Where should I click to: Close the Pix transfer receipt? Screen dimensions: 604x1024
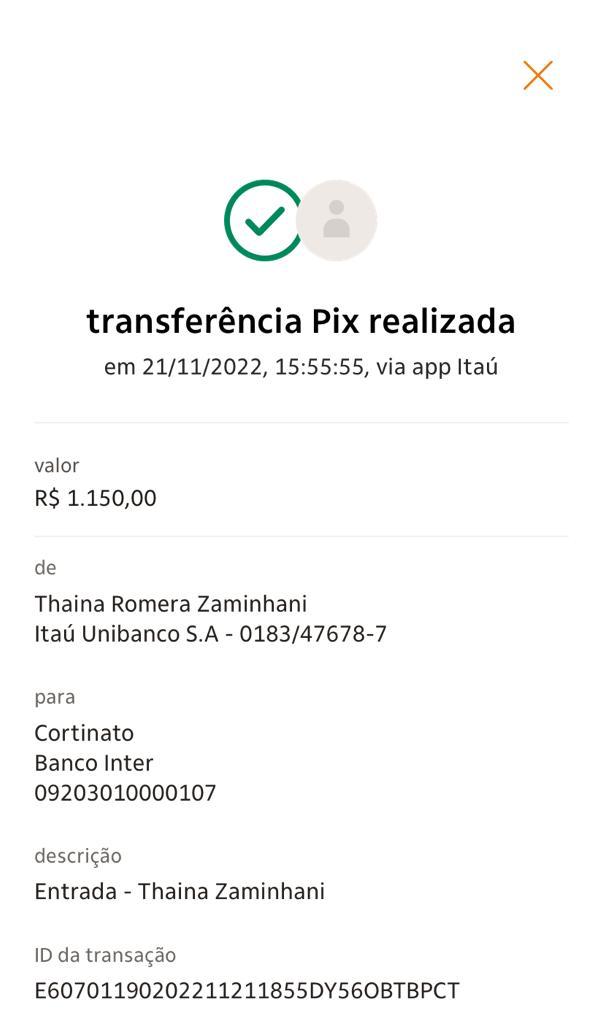click(538, 75)
